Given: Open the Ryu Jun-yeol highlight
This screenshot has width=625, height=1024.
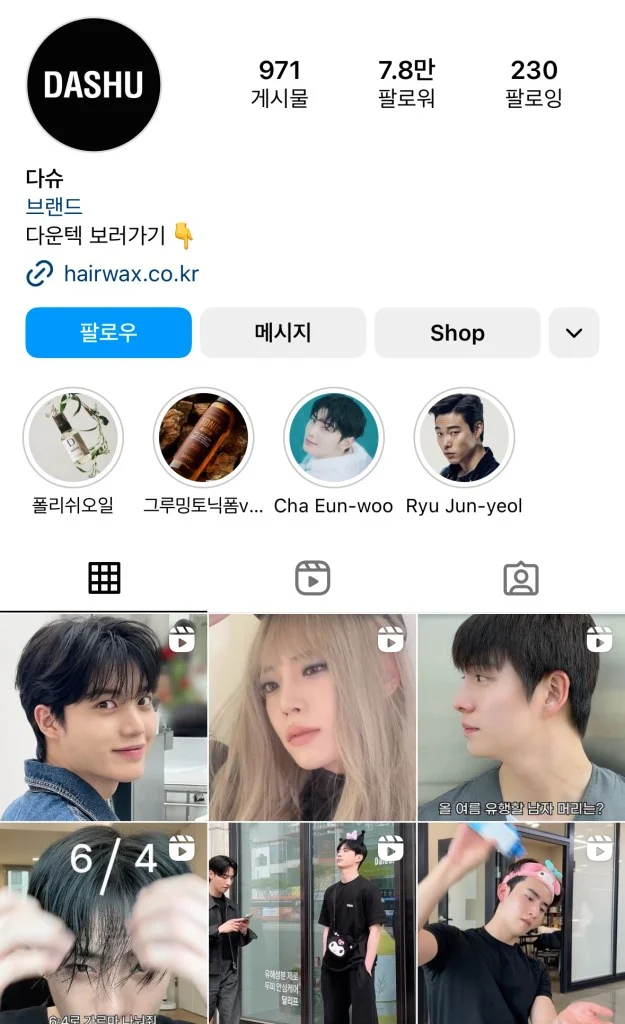Looking at the screenshot, I should [464, 438].
